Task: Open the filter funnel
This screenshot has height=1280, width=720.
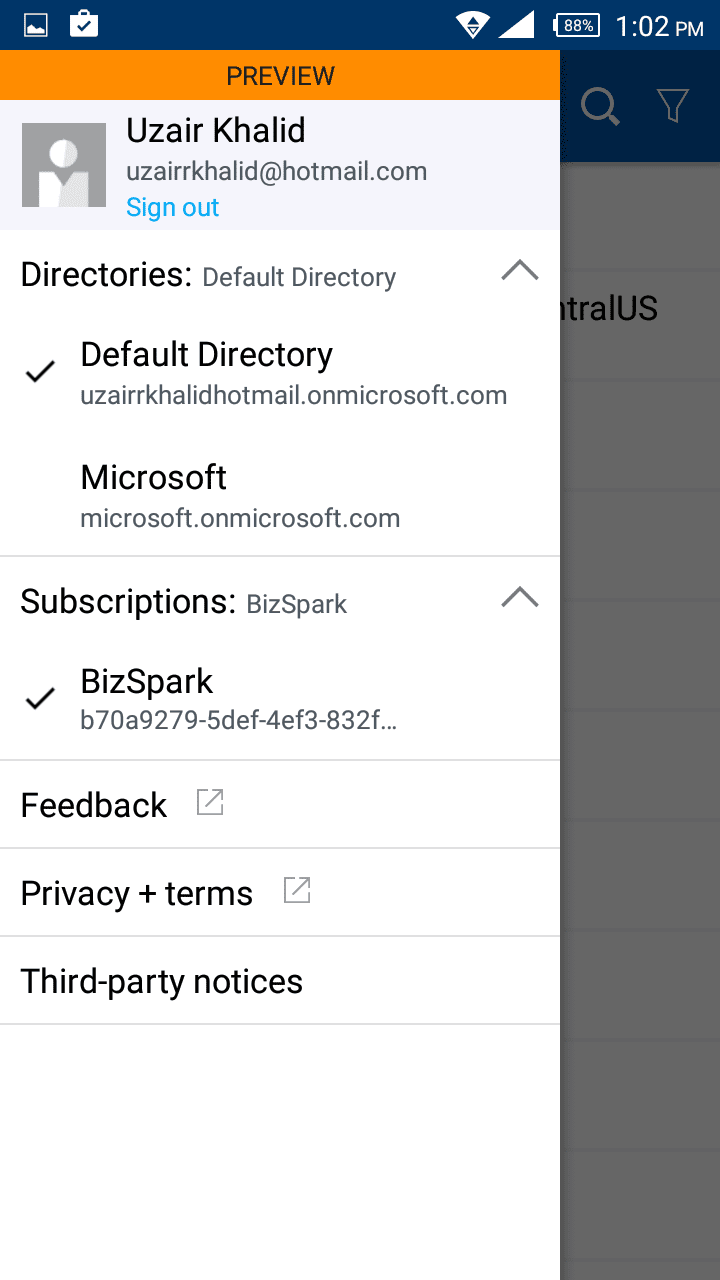Action: (x=672, y=106)
